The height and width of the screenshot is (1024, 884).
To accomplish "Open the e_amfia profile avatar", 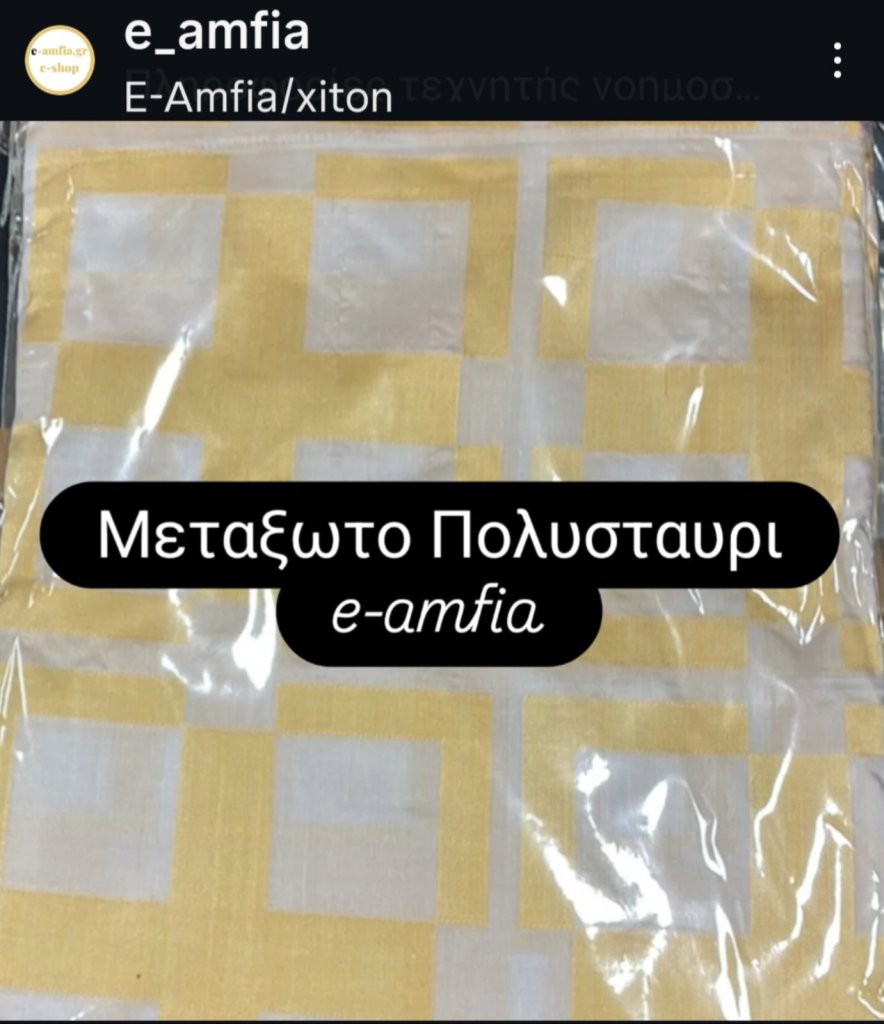I will (59, 59).
